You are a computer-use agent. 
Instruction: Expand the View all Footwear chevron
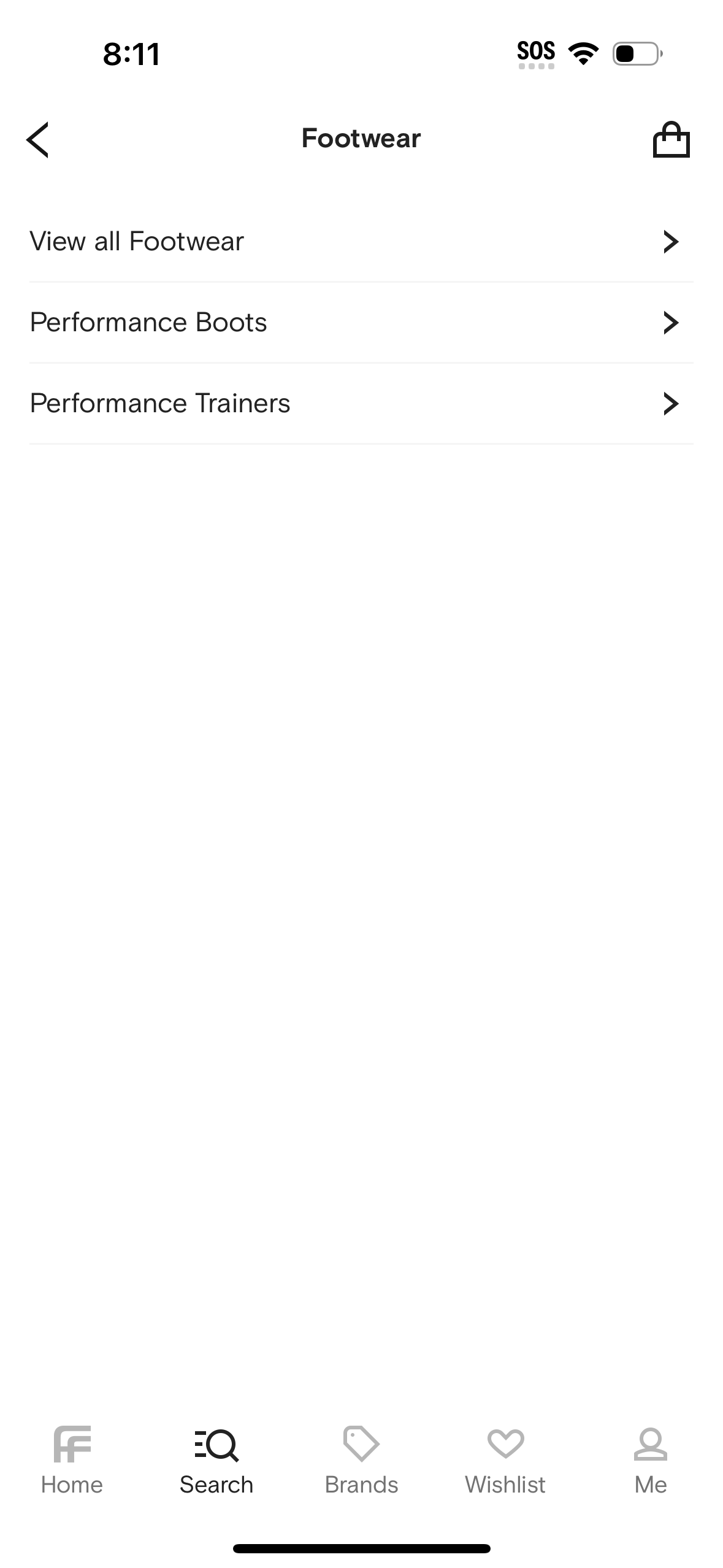[x=671, y=241]
